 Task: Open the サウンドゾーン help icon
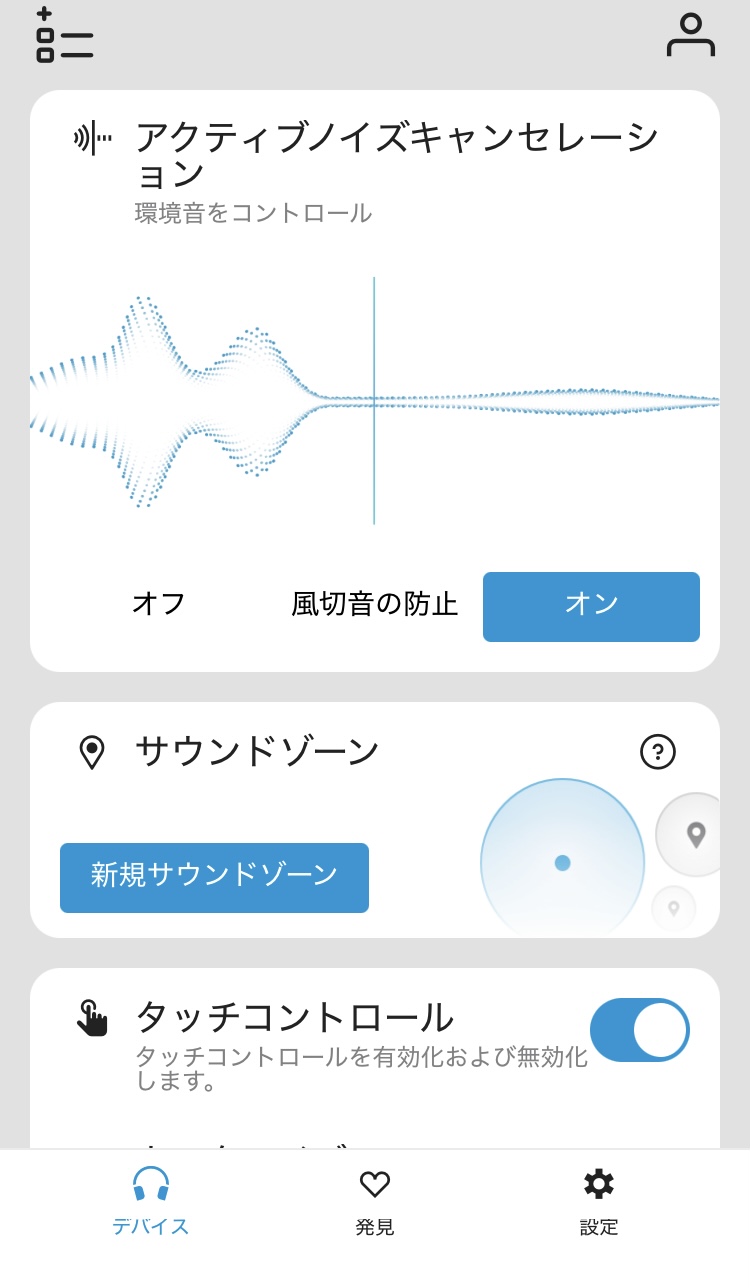pos(657,752)
